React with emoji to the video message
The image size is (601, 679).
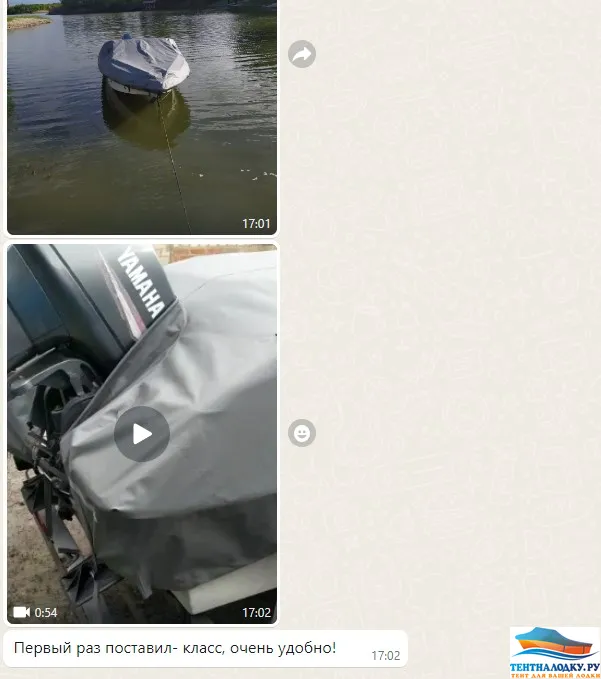click(302, 433)
